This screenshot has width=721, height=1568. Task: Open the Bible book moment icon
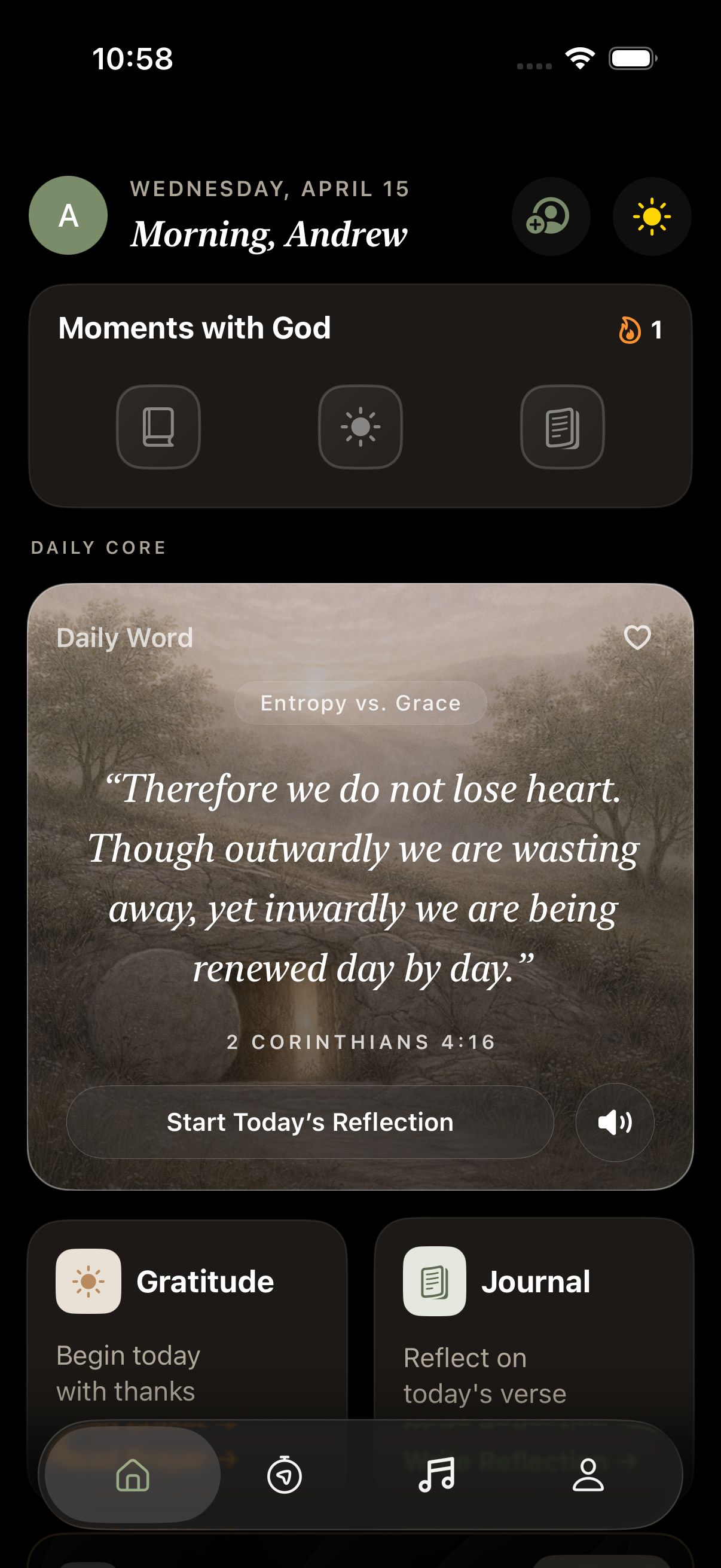[158, 427]
